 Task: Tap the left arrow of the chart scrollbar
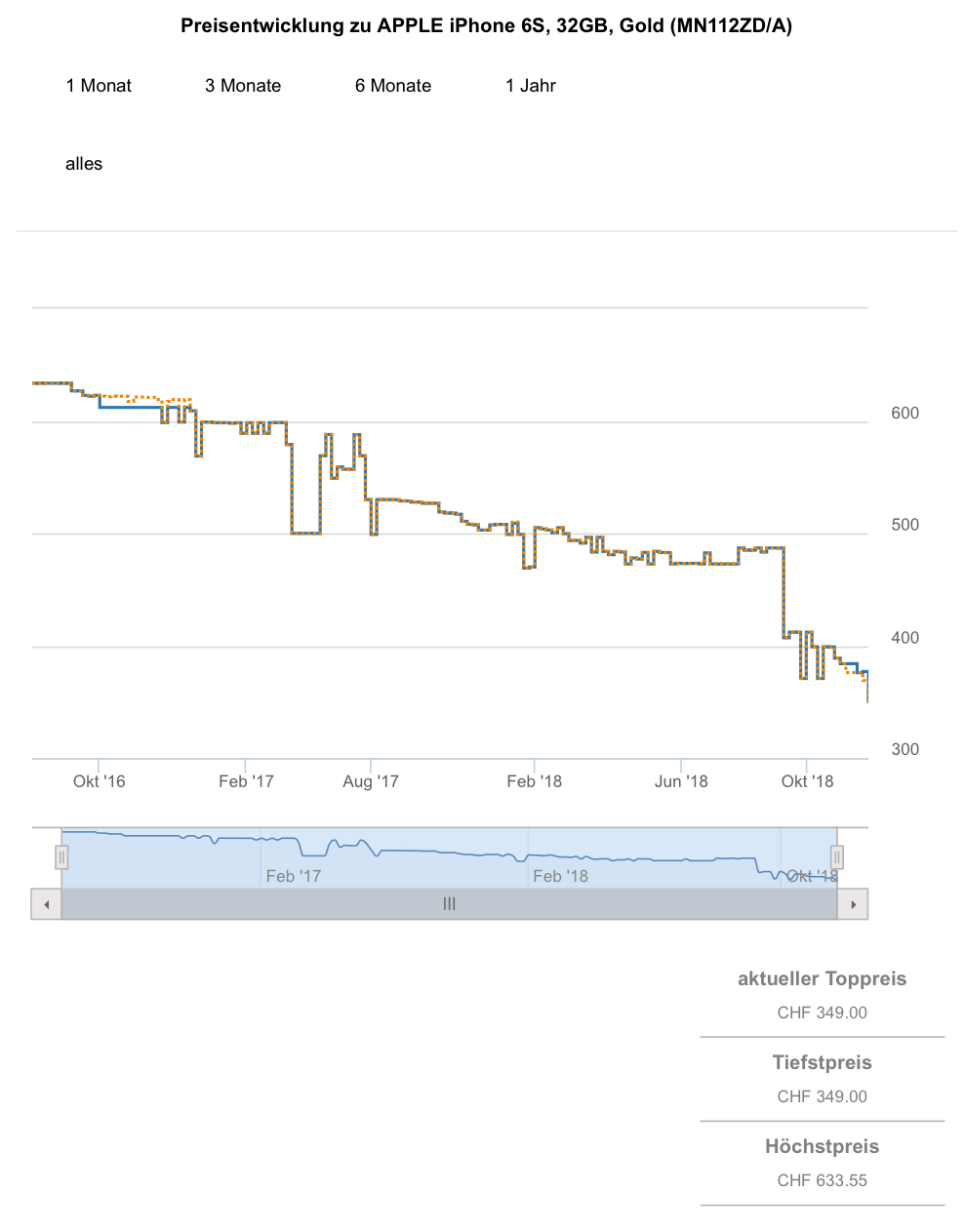pos(46,904)
